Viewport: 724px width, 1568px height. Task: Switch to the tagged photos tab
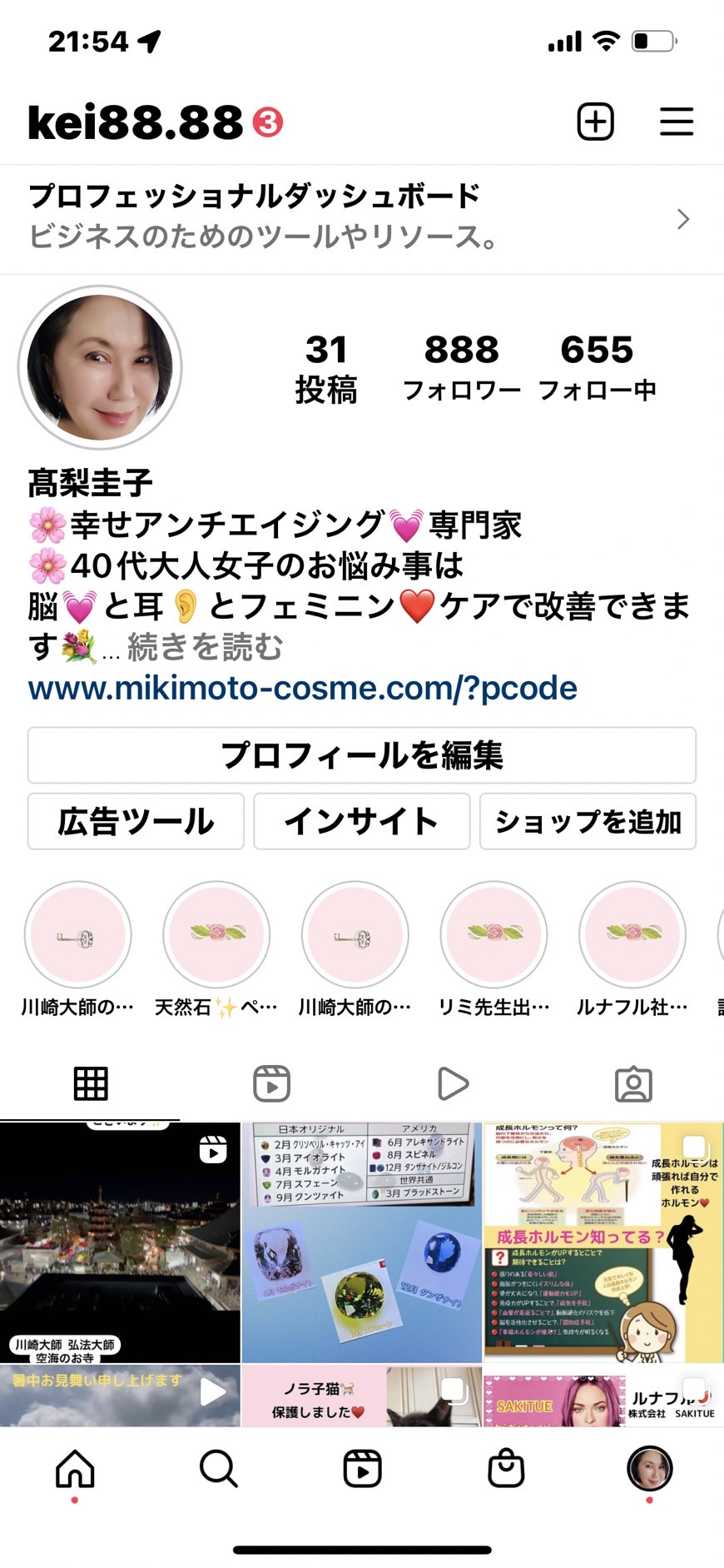point(633,1083)
